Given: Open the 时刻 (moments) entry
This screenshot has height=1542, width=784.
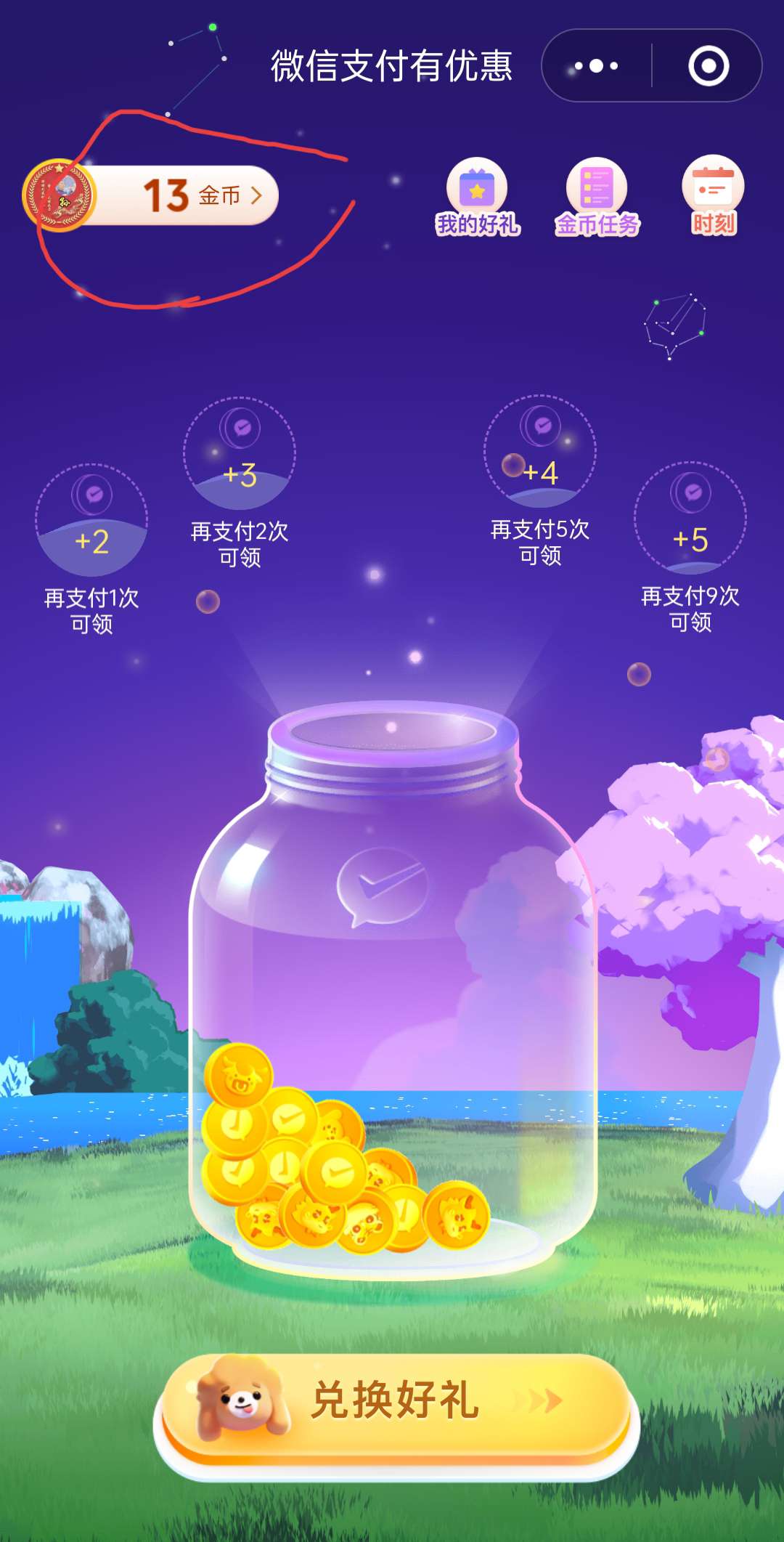Looking at the screenshot, I should [x=713, y=196].
